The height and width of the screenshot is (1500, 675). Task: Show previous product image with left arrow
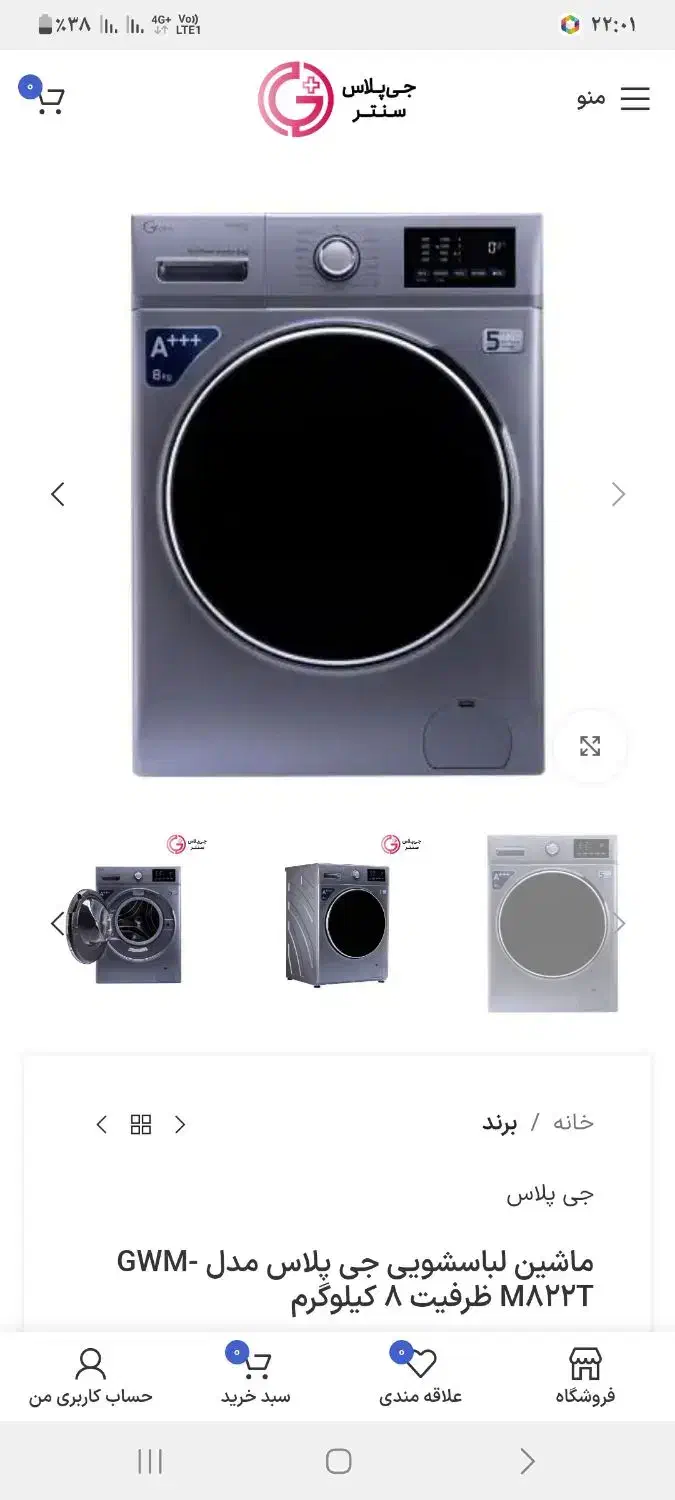(x=58, y=494)
